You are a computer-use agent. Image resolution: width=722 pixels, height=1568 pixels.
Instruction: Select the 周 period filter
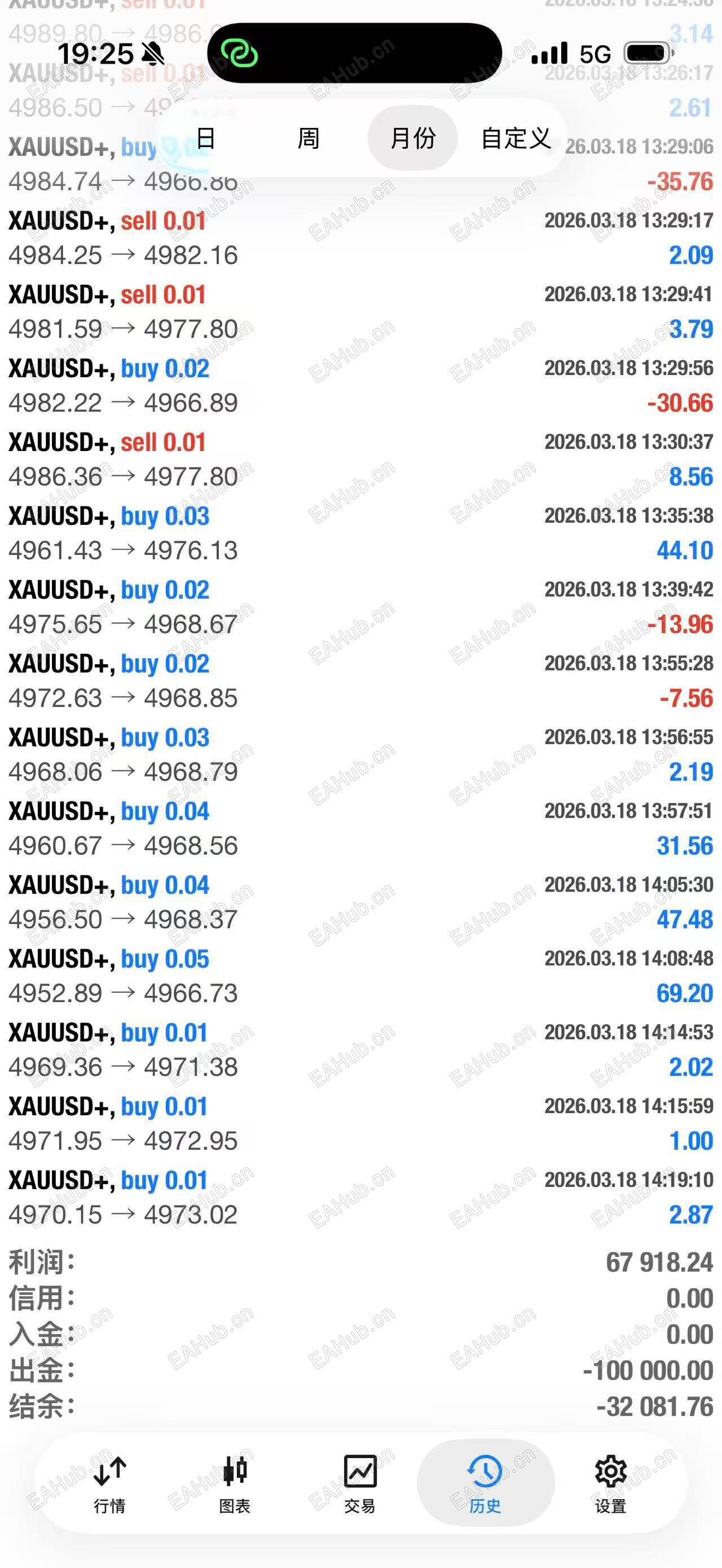(x=308, y=138)
